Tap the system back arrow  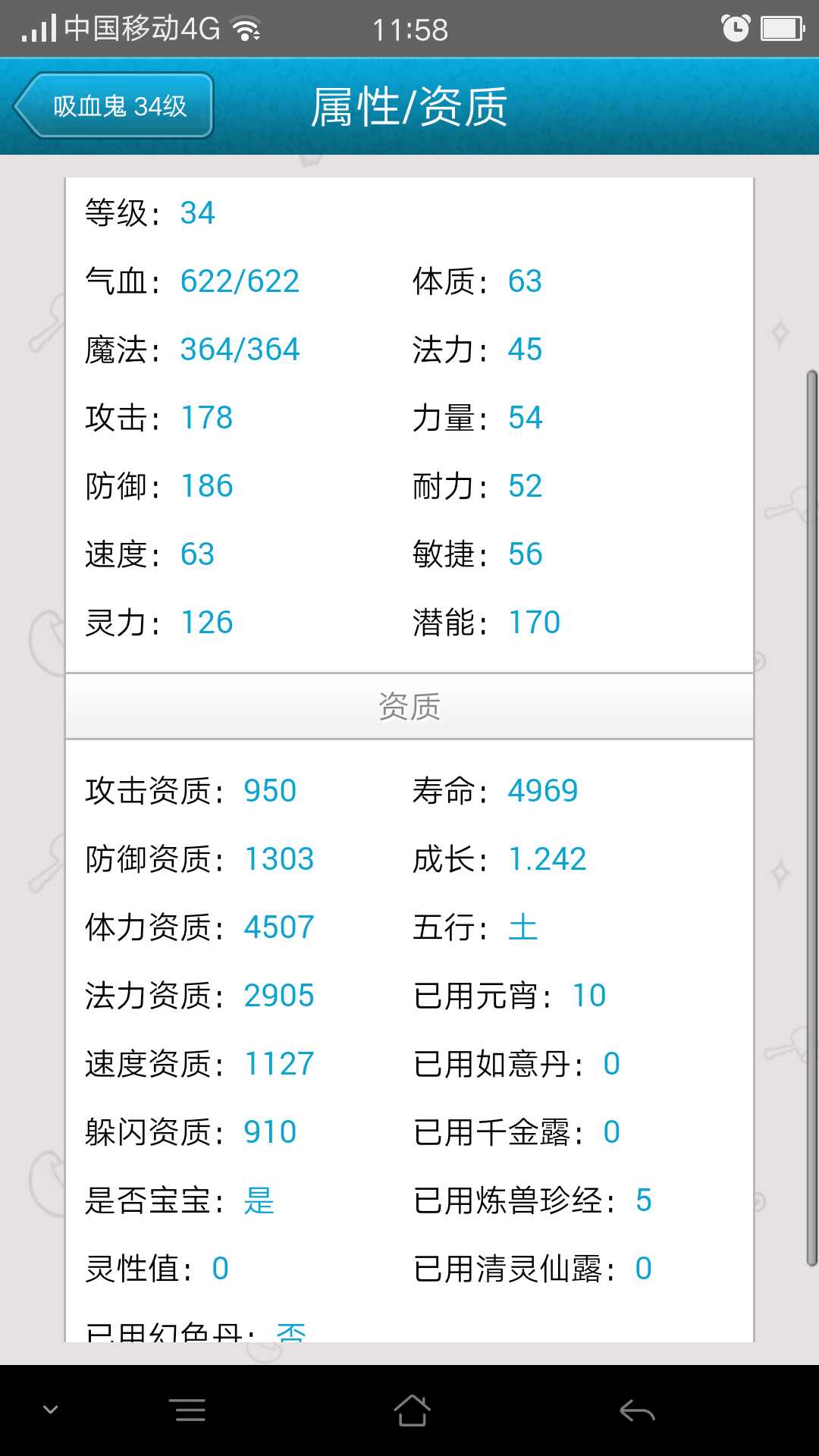click(x=637, y=1410)
